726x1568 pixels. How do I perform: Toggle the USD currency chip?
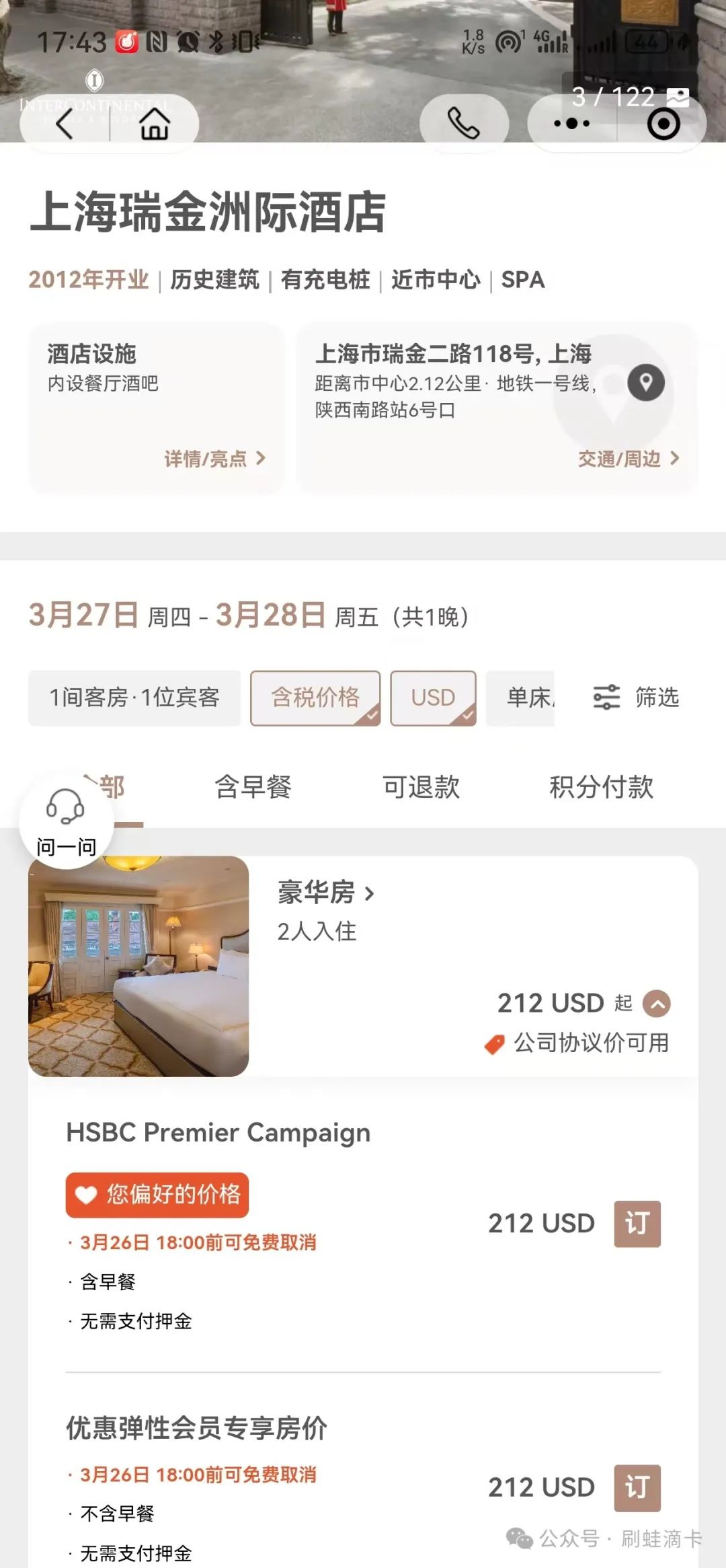[x=433, y=698]
